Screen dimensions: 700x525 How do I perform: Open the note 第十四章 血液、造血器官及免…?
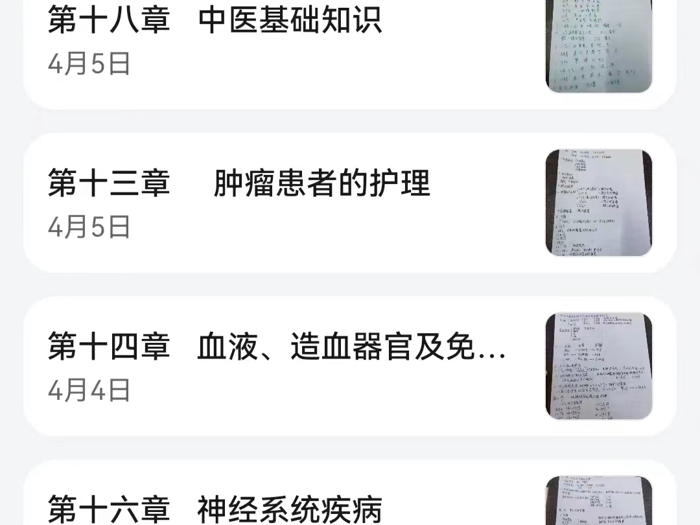[x=277, y=347]
